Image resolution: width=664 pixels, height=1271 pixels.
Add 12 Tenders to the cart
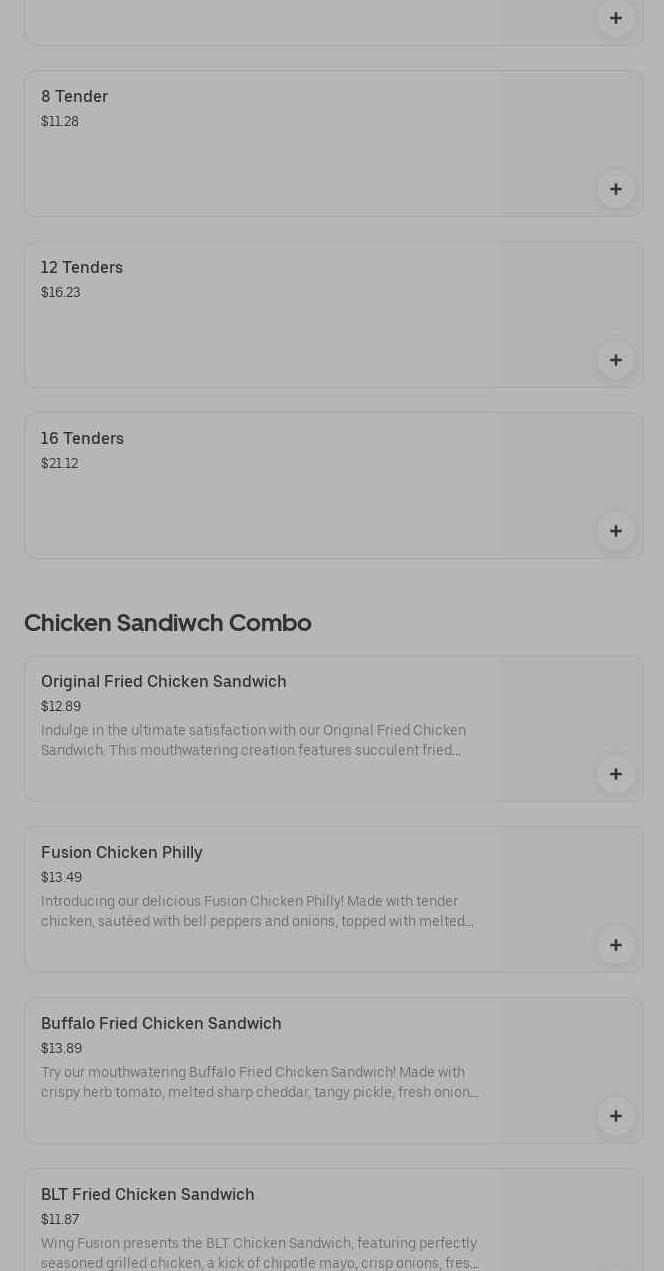(615, 360)
